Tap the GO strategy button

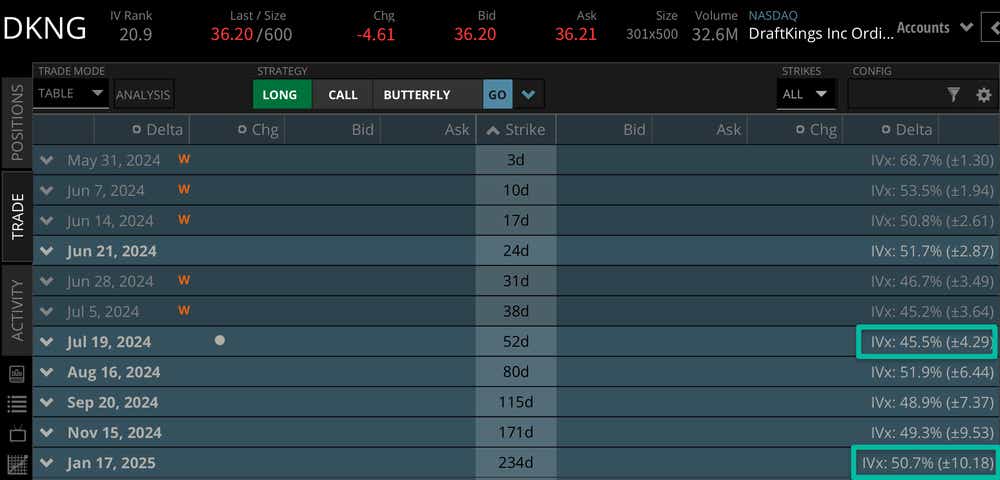(x=497, y=95)
